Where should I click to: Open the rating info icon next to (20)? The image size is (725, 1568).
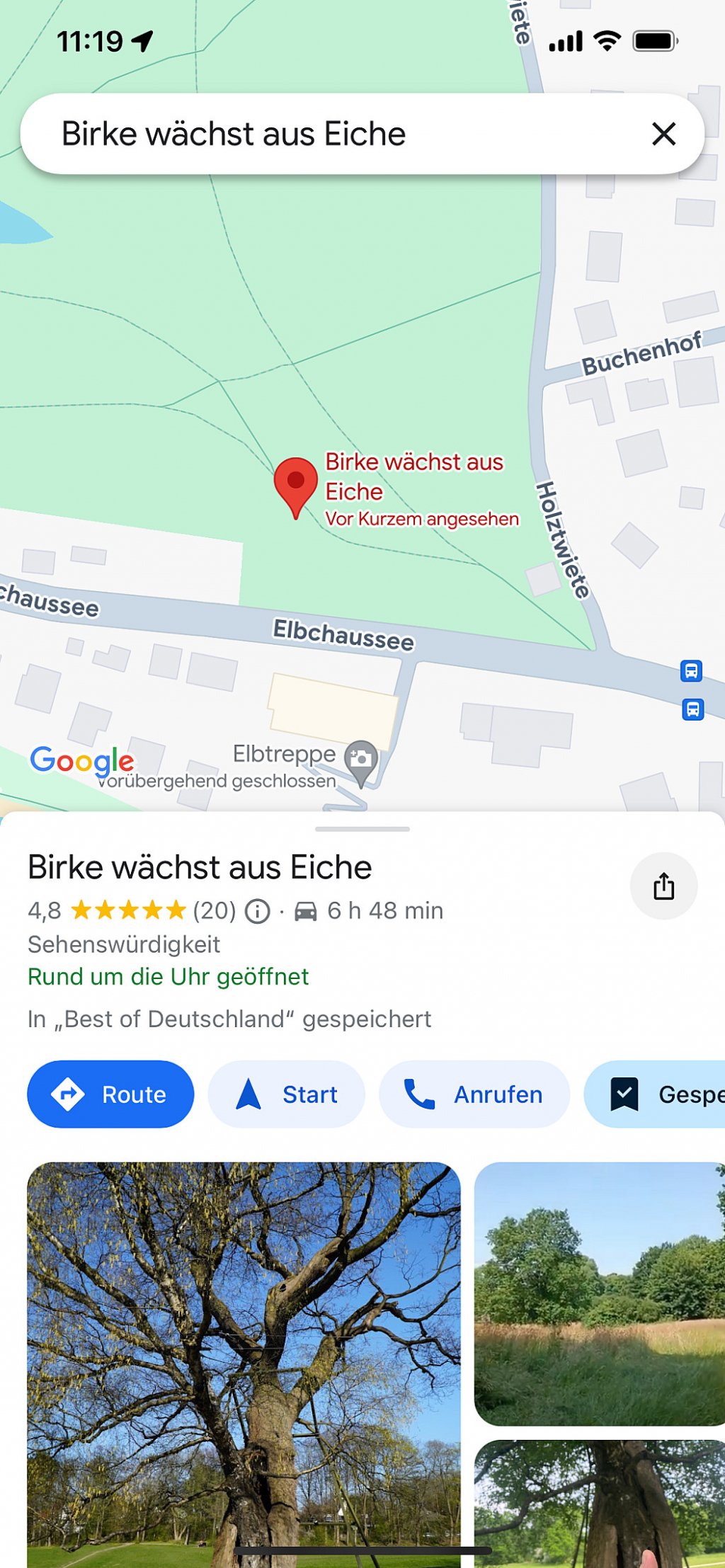point(257,911)
